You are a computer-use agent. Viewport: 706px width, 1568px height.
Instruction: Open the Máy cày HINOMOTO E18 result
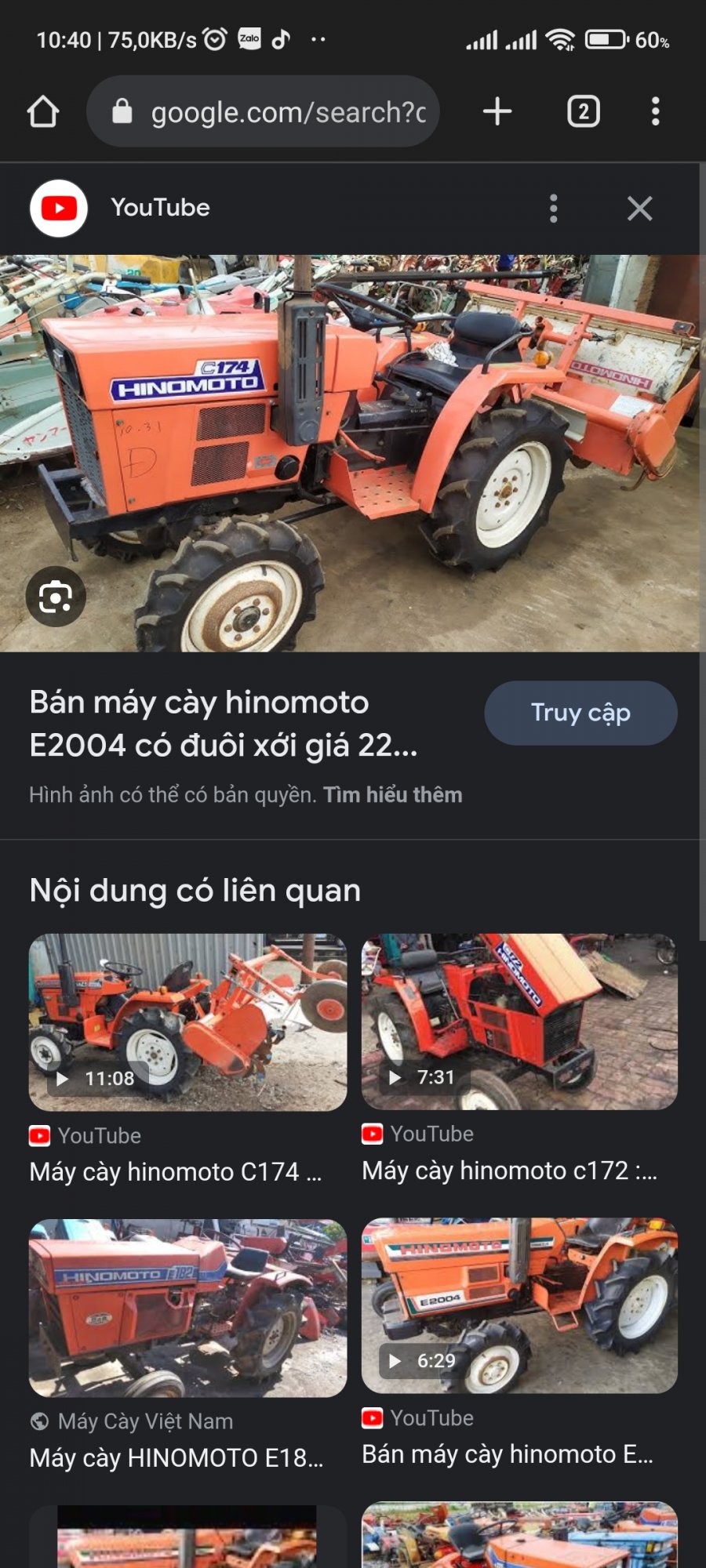click(187, 1308)
